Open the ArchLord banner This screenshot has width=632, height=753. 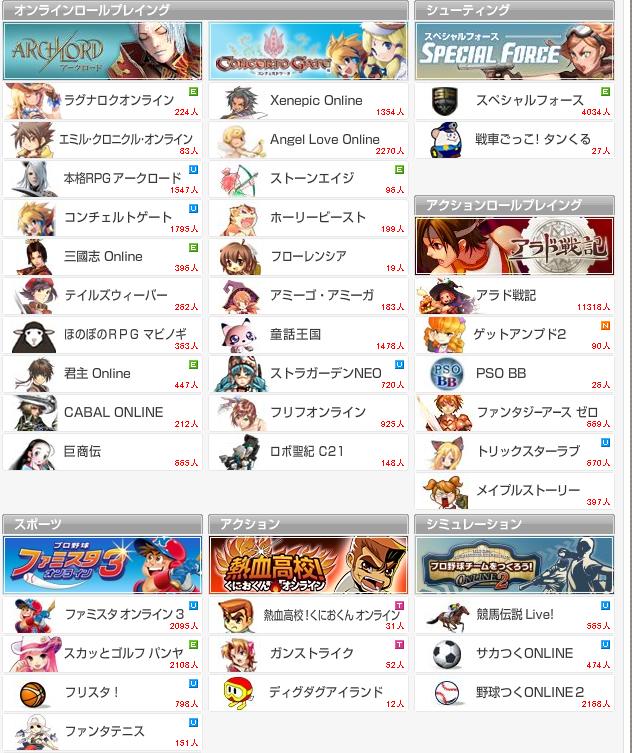(102, 51)
